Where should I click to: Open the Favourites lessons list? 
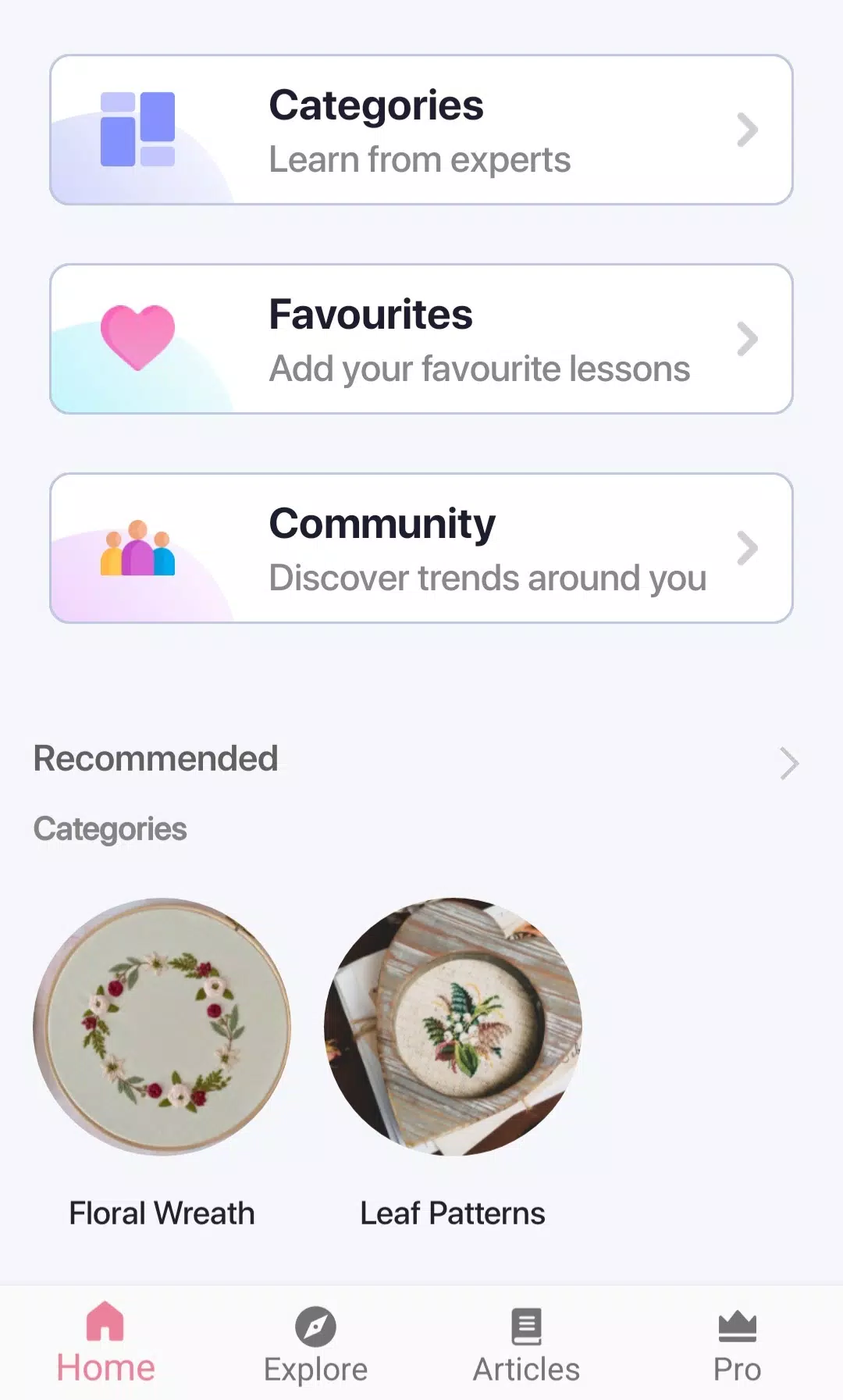pyautogui.click(x=421, y=338)
